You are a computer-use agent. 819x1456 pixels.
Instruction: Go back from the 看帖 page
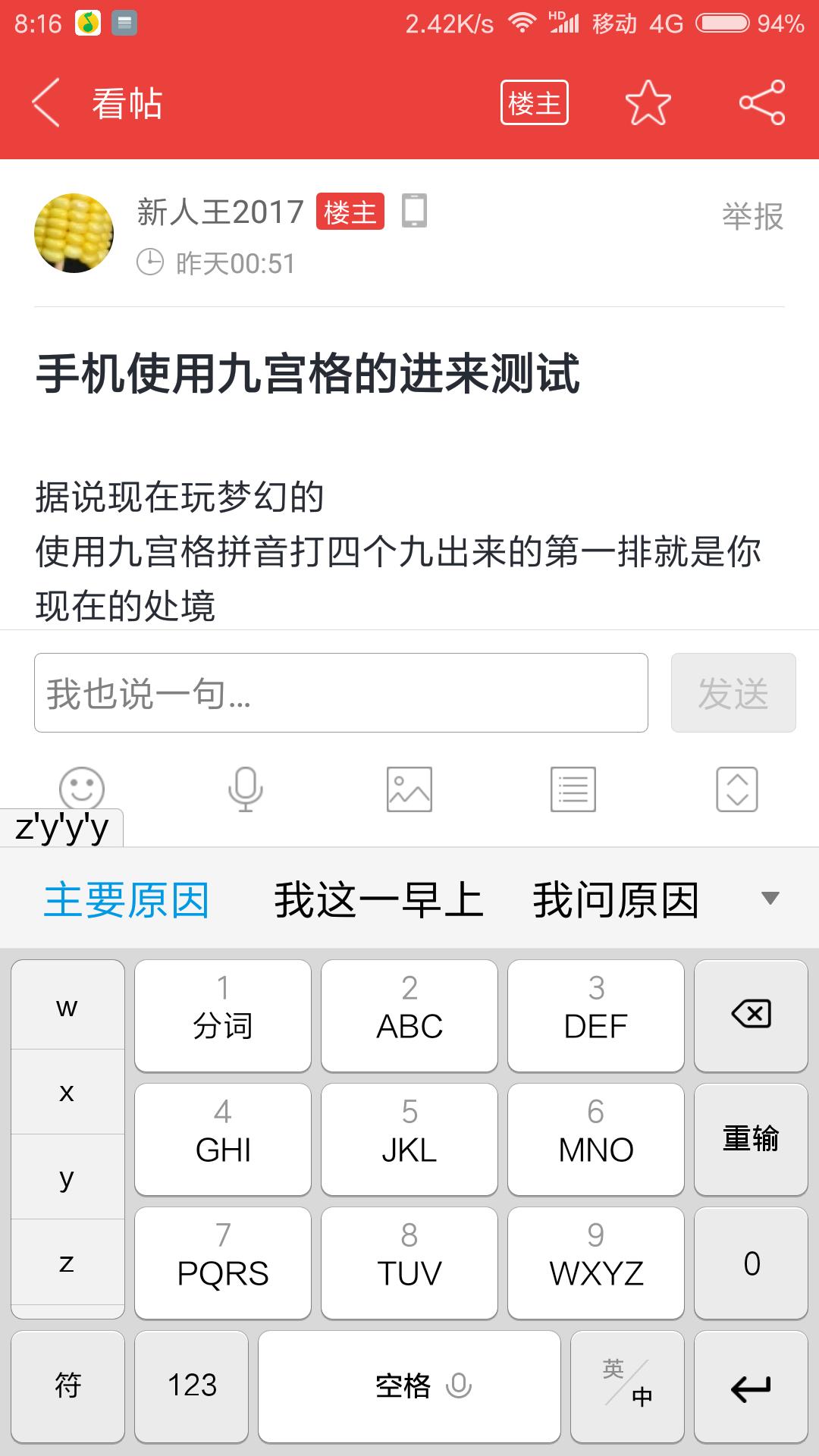pos(45,103)
